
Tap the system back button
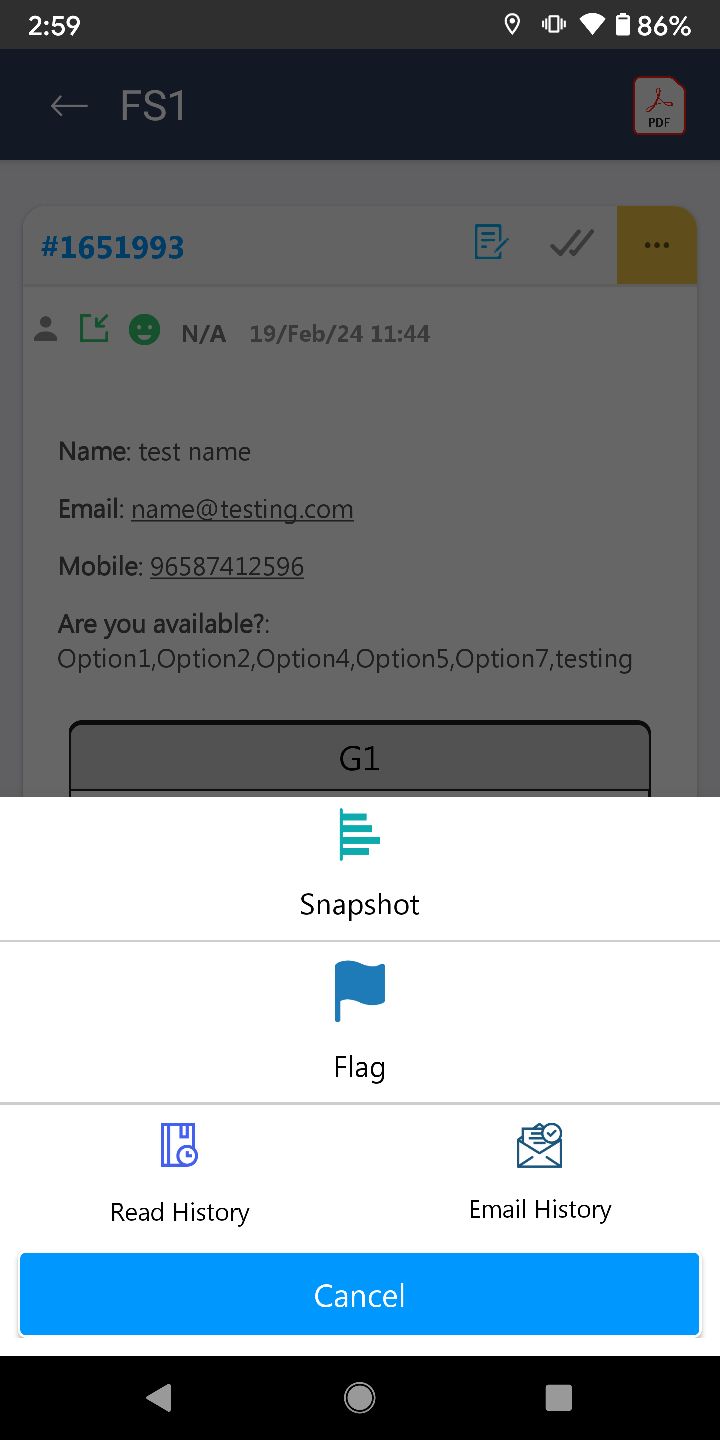click(159, 1397)
